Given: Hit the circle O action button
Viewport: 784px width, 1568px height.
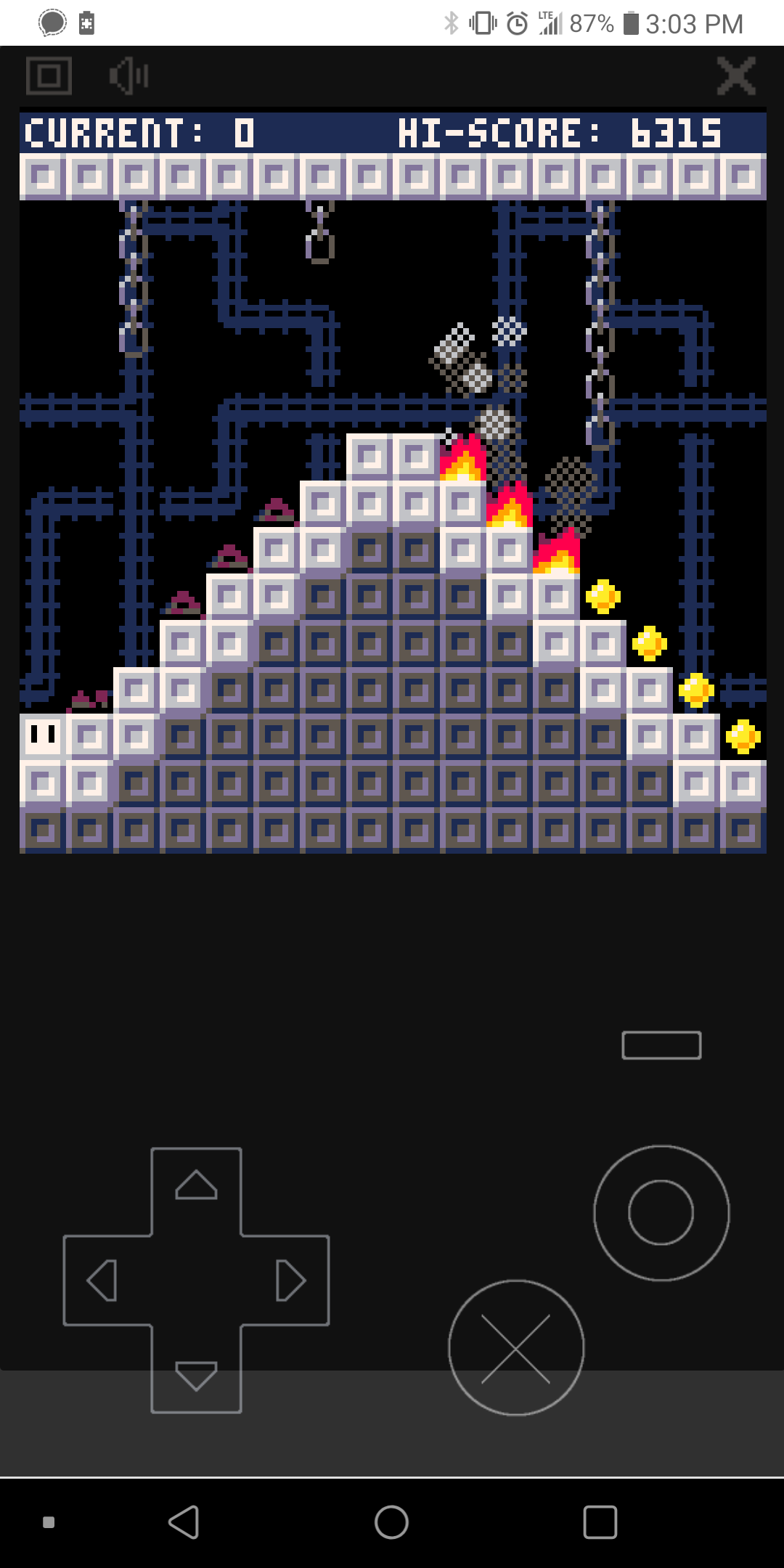Looking at the screenshot, I should click(661, 1213).
